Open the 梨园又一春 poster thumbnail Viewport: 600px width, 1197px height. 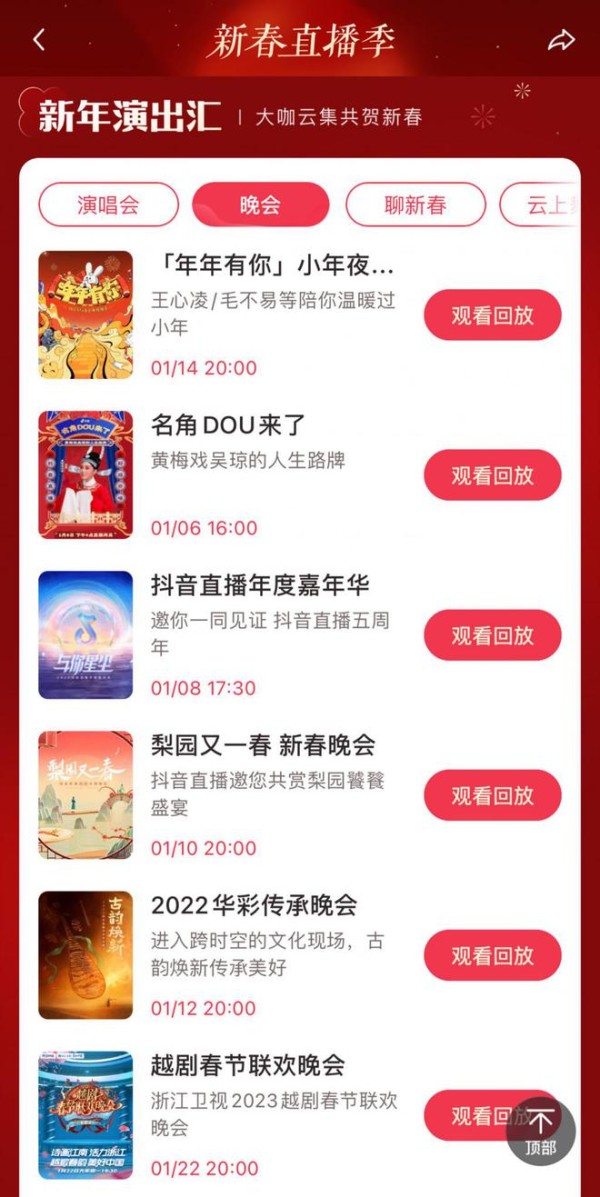click(x=85, y=795)
